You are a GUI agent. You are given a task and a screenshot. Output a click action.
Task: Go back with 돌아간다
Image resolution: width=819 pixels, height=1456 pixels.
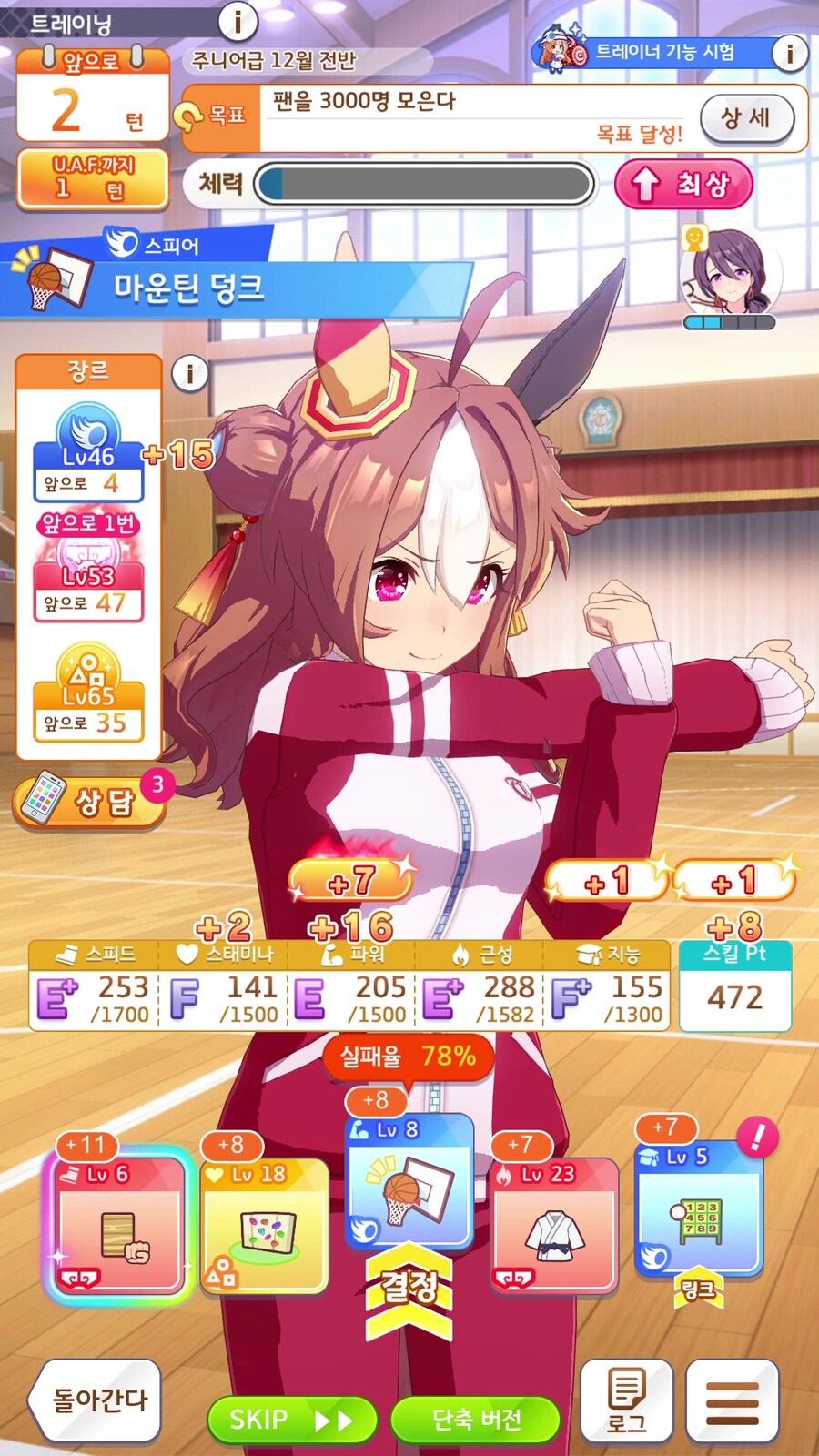click(95, 1400)
